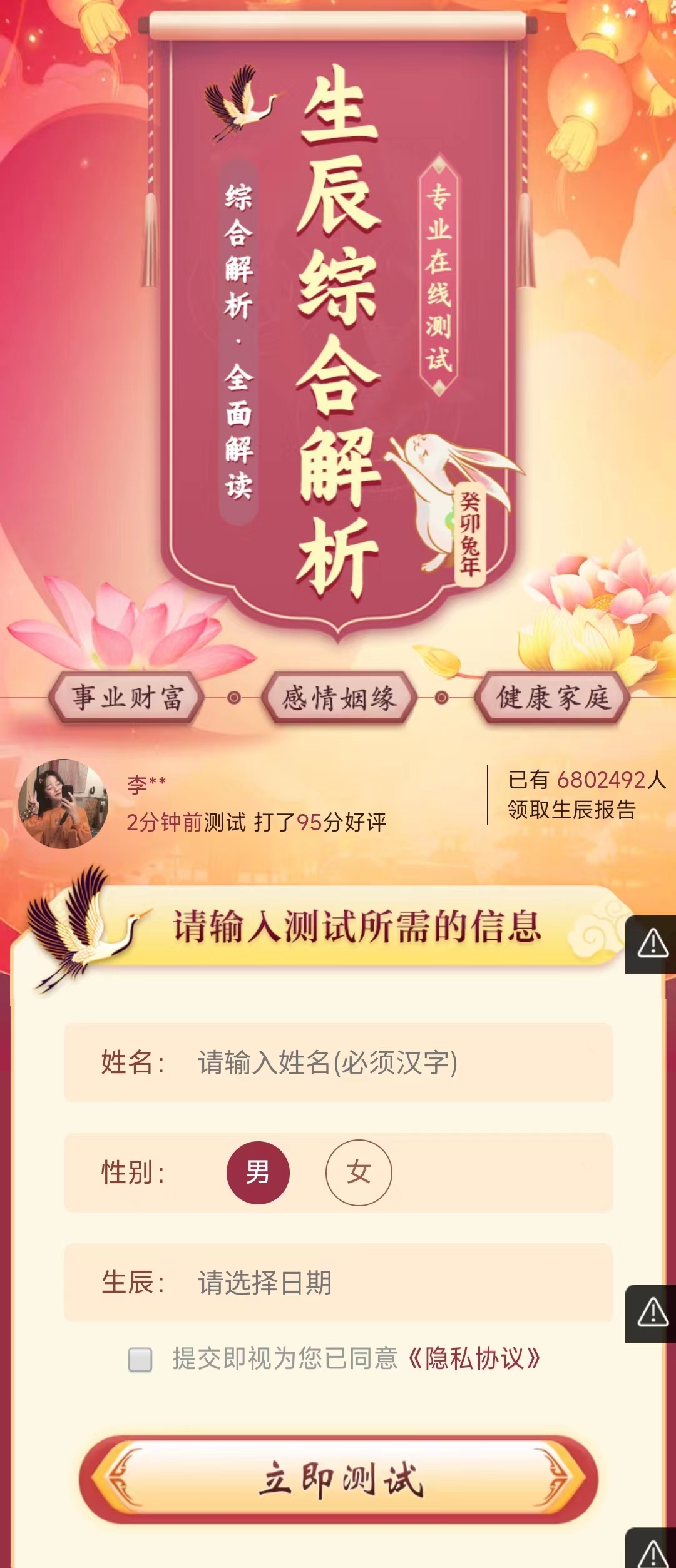Image resolution: width=676 pixels, height=1568 pixels.
Task: Open the 生辰 date picker
Action: (376, 1283)
